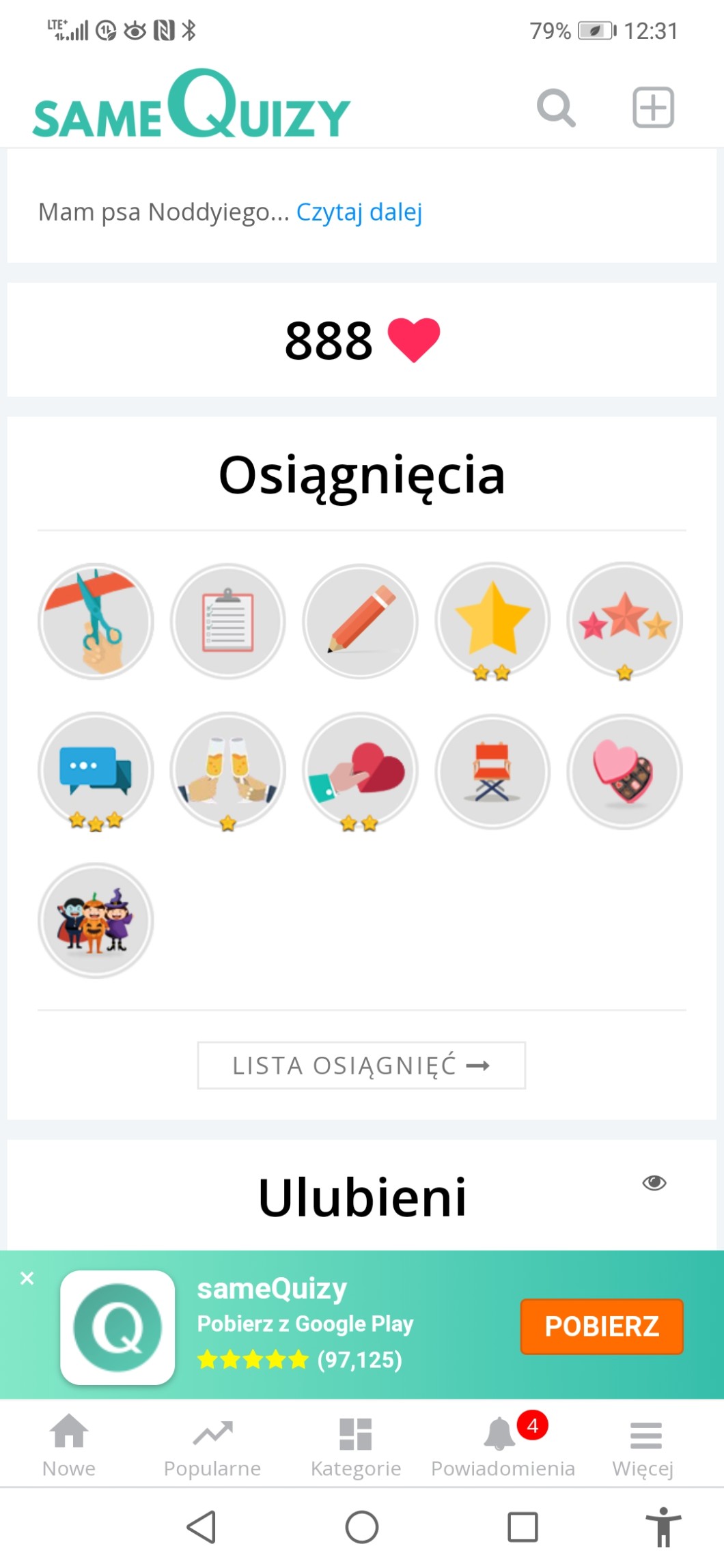
Task: Open the search icon in the header
Action: (x=556, y=108)
